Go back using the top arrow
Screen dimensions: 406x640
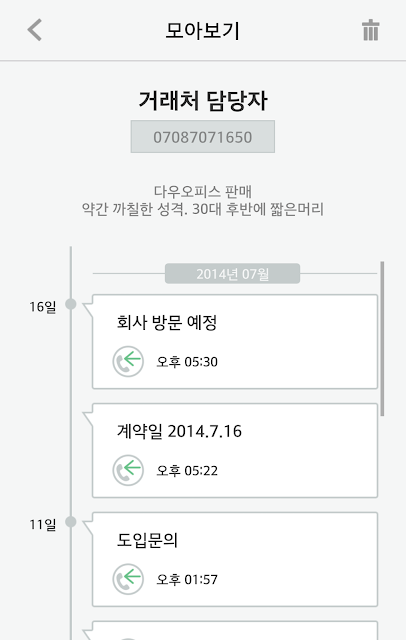pyautogui.click(x=35, y=30)
